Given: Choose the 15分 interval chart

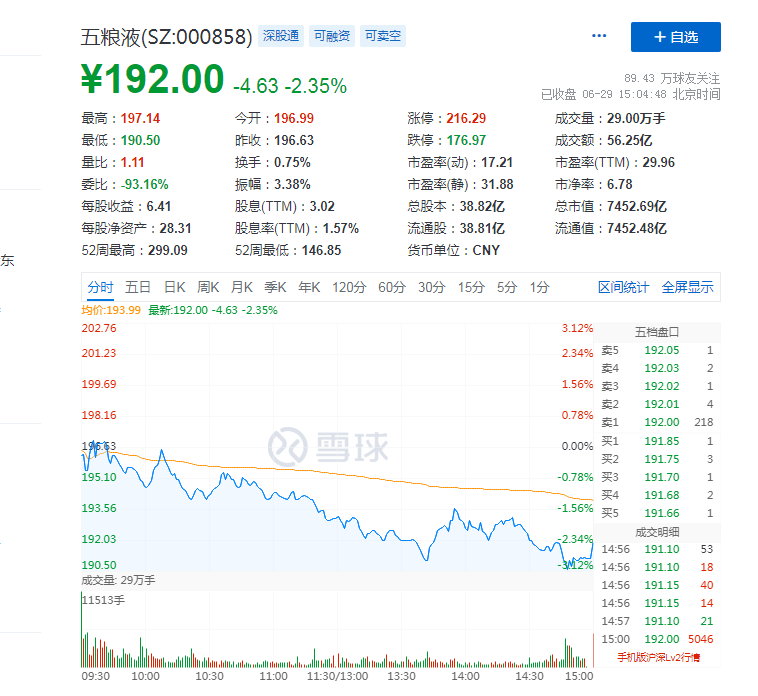Looking at the screenshot, I should click(x=471, y=287).
